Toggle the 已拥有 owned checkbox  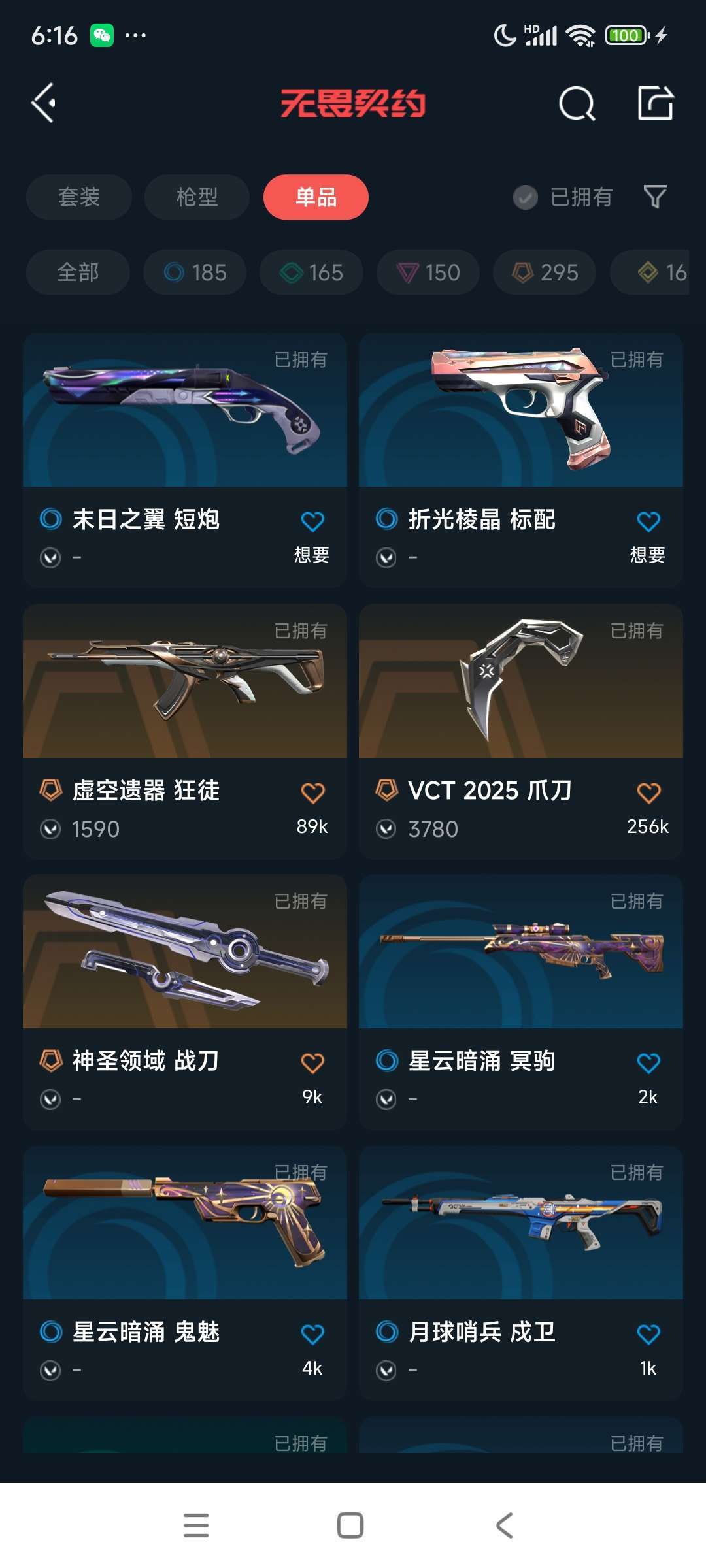click(x=526, y=197)
